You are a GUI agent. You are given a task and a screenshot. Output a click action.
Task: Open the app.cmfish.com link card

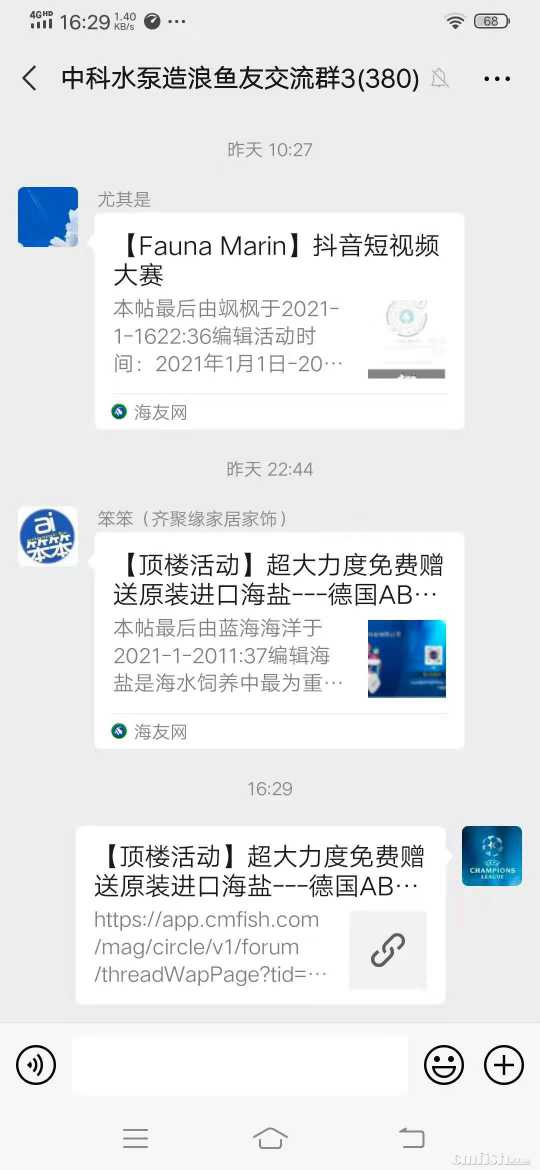tap(261, 915)
